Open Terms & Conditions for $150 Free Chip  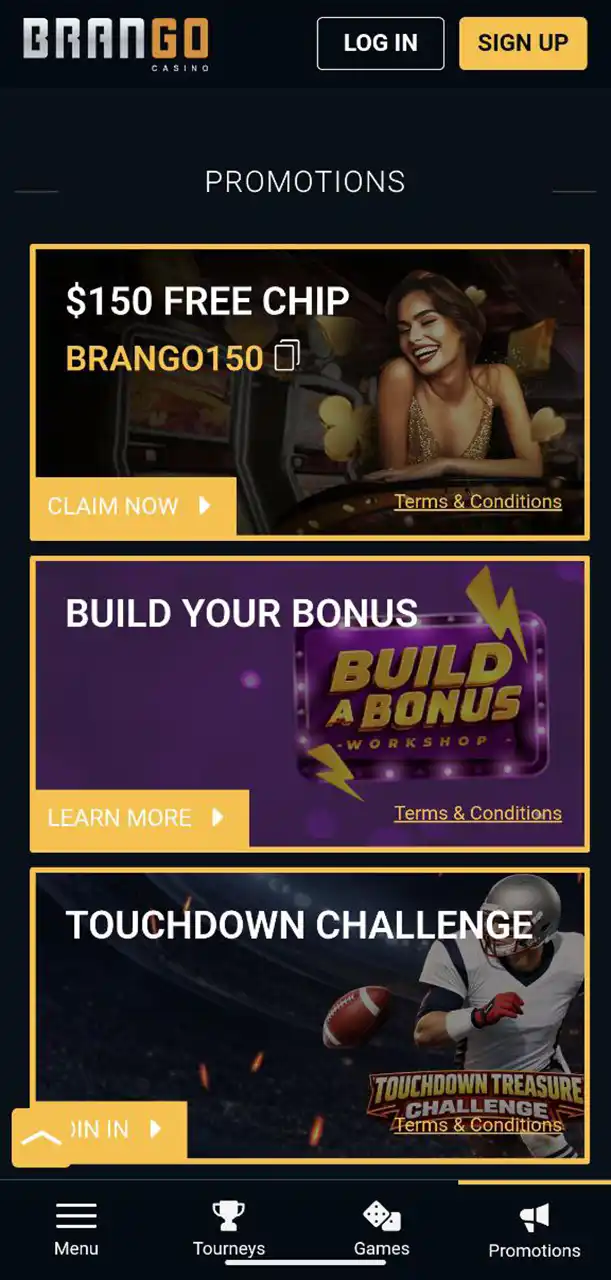coord(477,502)
